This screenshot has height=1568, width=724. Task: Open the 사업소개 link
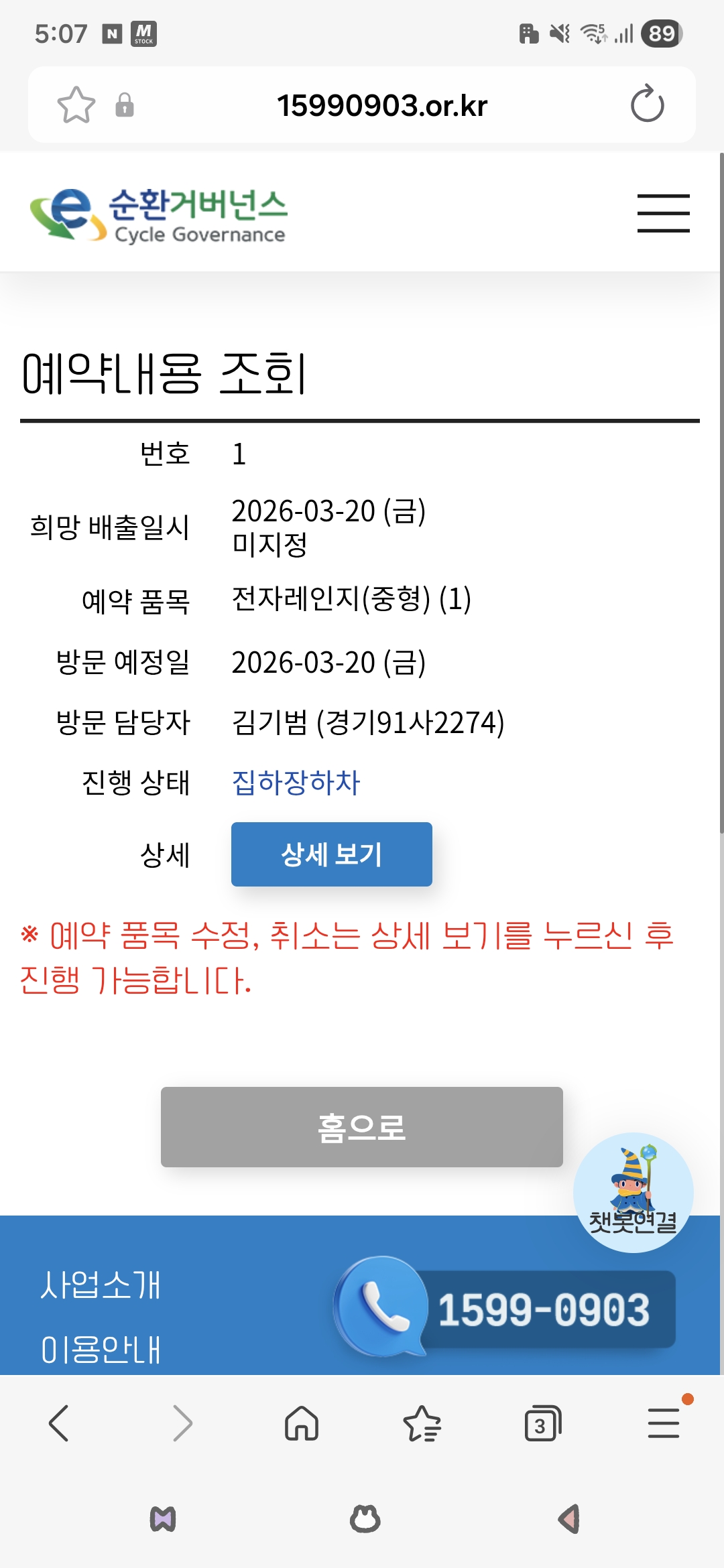(x=101, y=1285)
